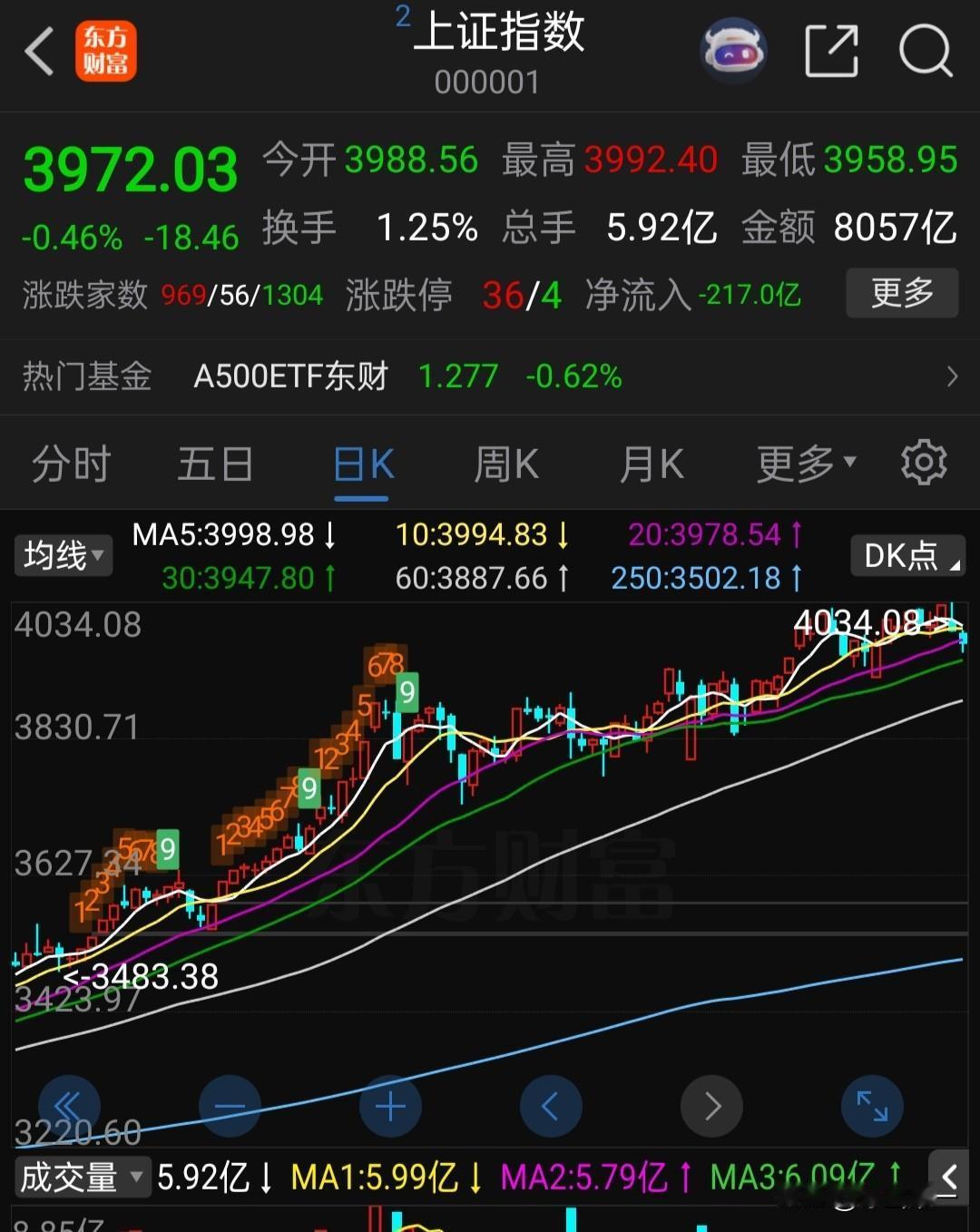Open chart settings gear icon

(x=924, y=463)
